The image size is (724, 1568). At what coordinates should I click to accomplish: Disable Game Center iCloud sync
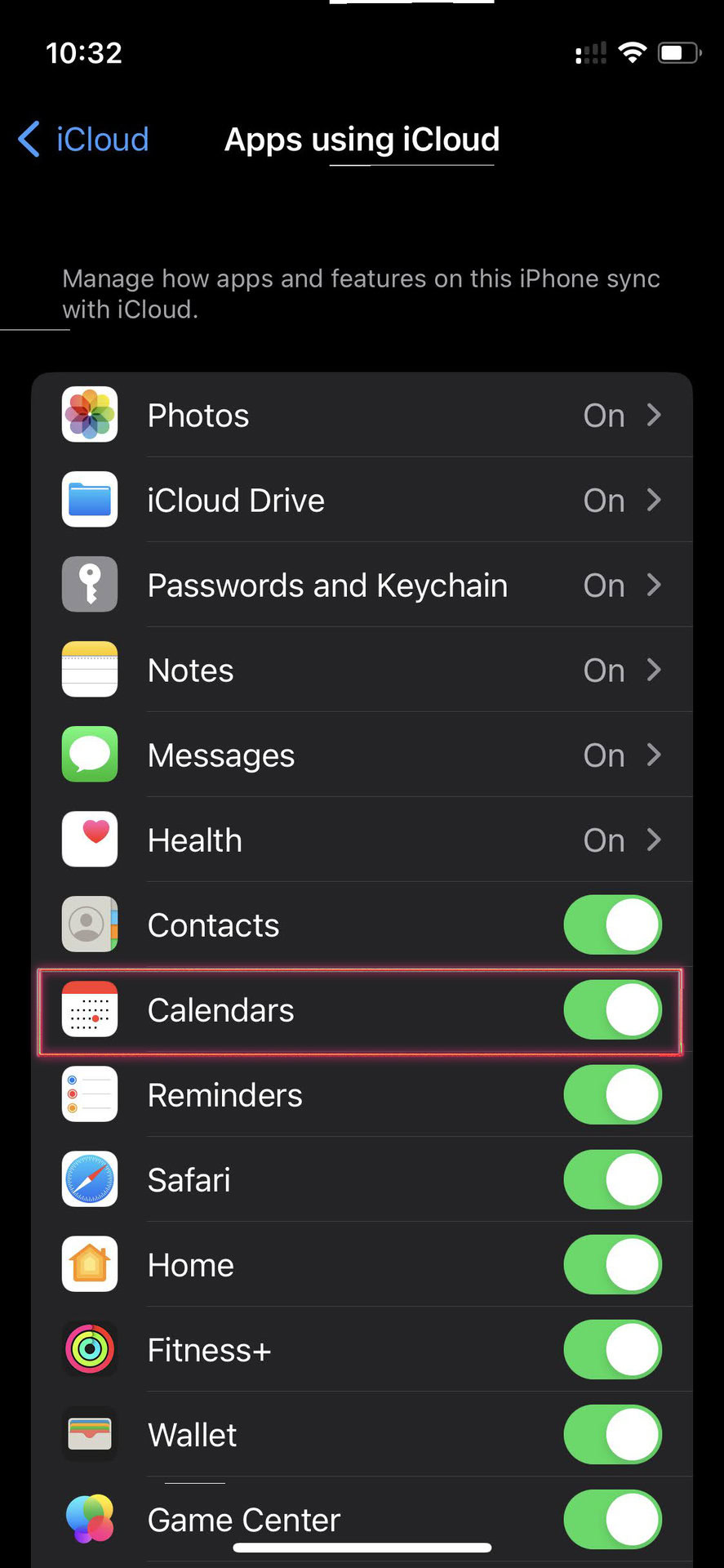pyautogui.click(x=612, y=1520)
